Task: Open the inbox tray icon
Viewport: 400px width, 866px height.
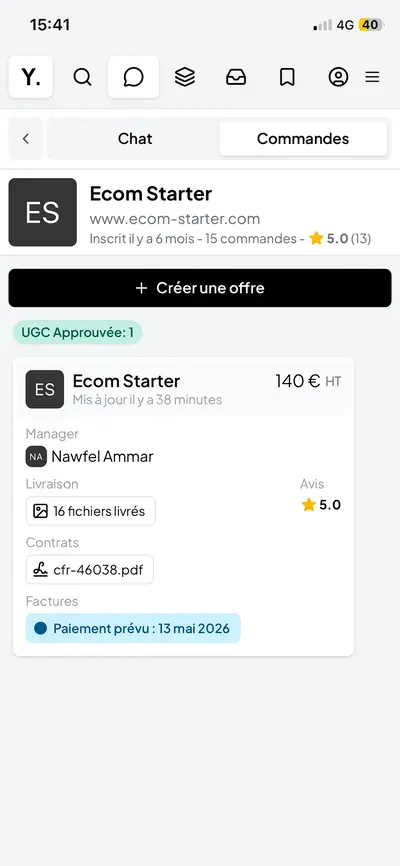Action: 236,77
